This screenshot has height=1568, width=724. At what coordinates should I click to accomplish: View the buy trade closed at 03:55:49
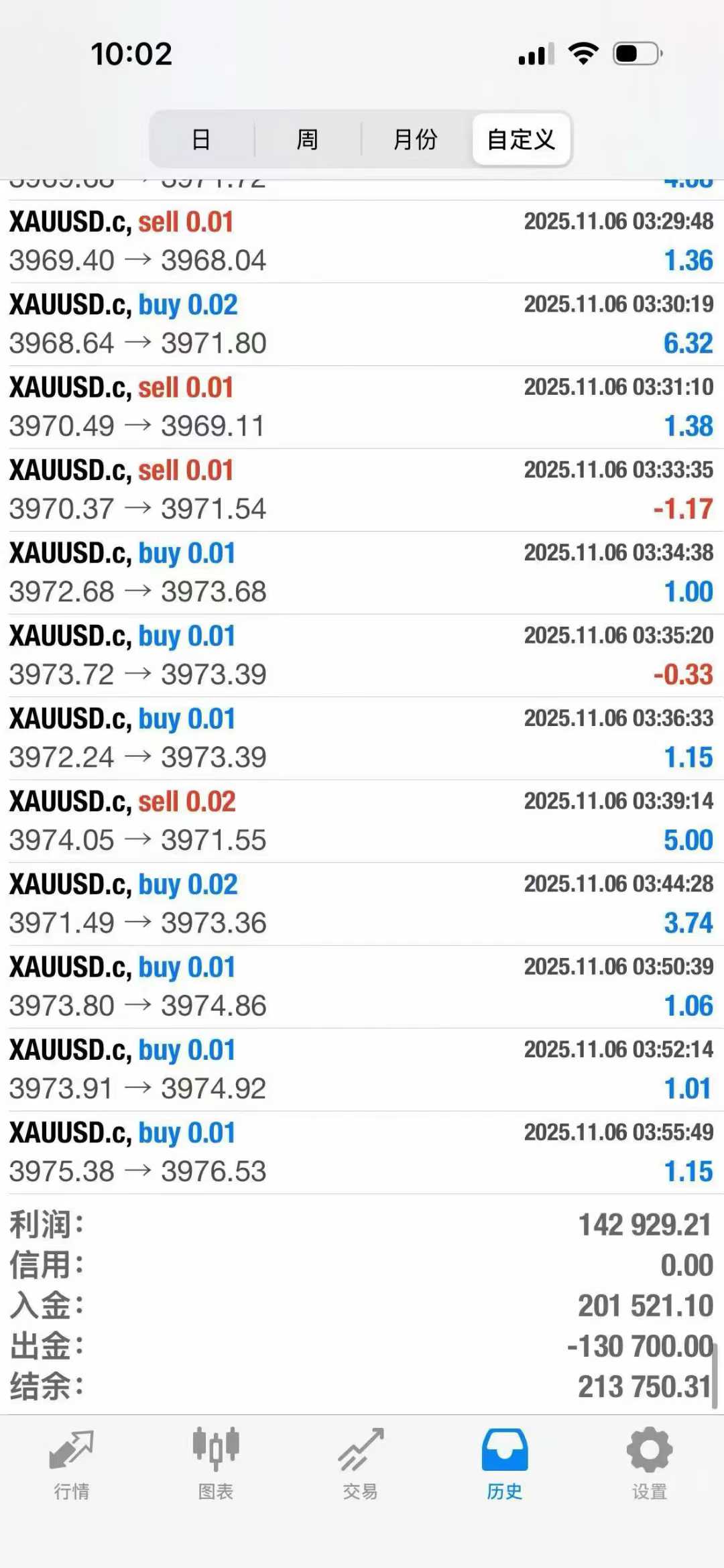(x=362, y=1152)
